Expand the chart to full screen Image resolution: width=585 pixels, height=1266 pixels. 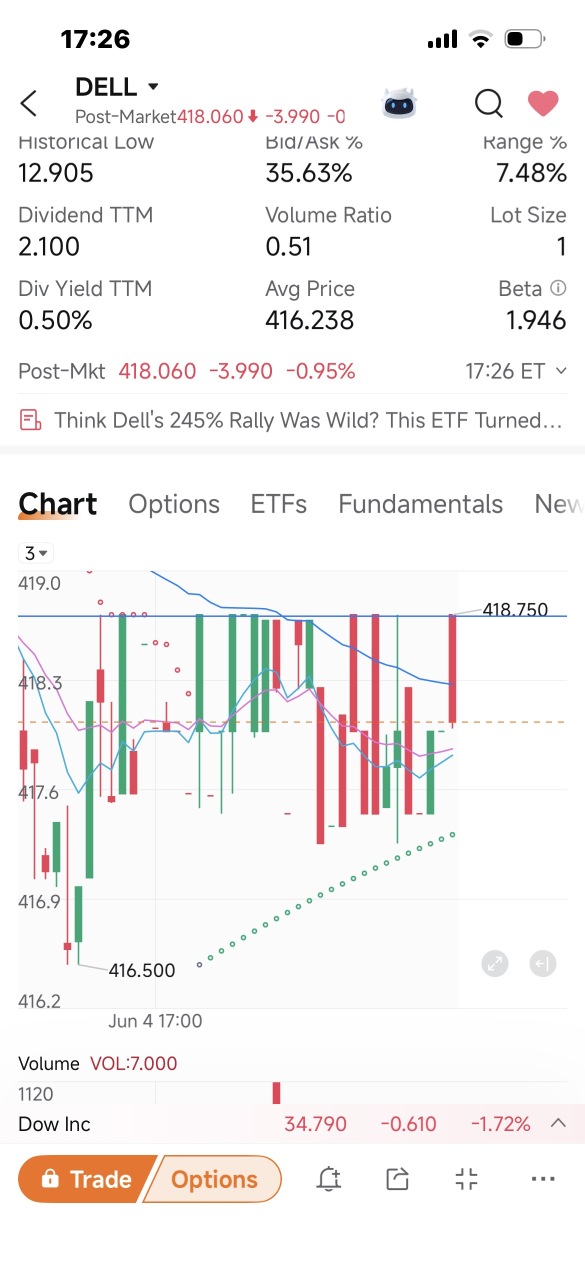[495, 964]
